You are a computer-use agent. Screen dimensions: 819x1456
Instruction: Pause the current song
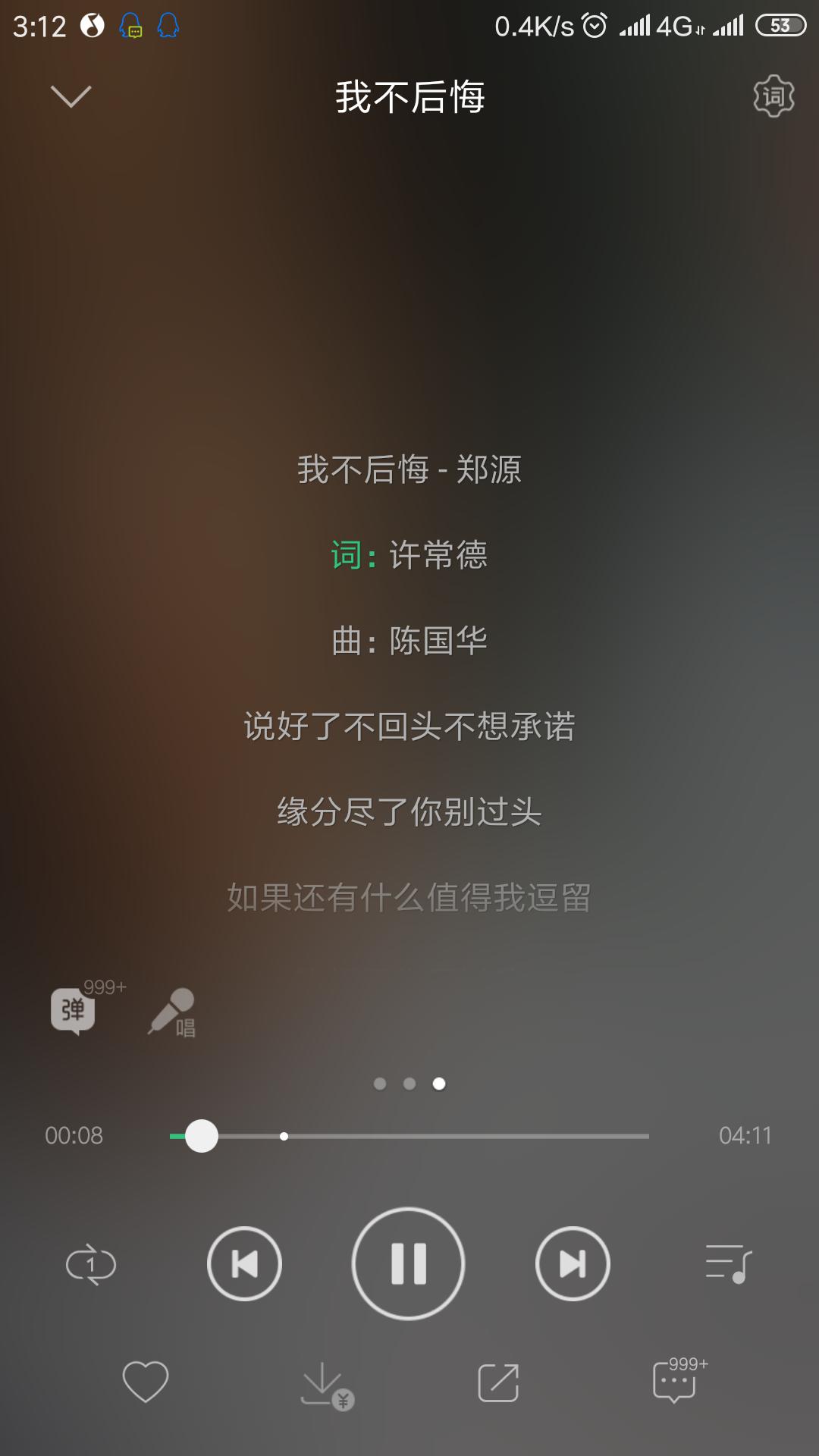point(408,1264)
